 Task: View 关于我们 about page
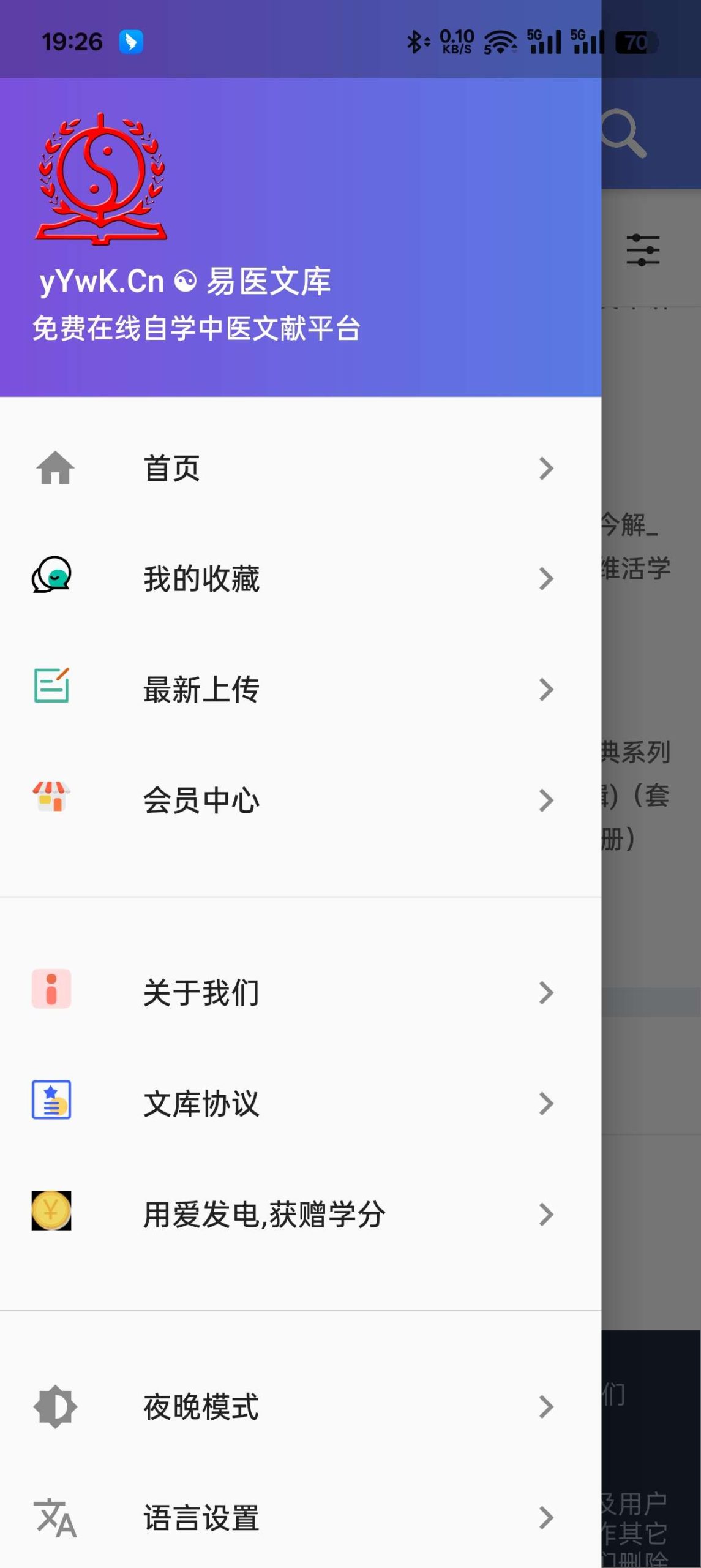(301, 993)
